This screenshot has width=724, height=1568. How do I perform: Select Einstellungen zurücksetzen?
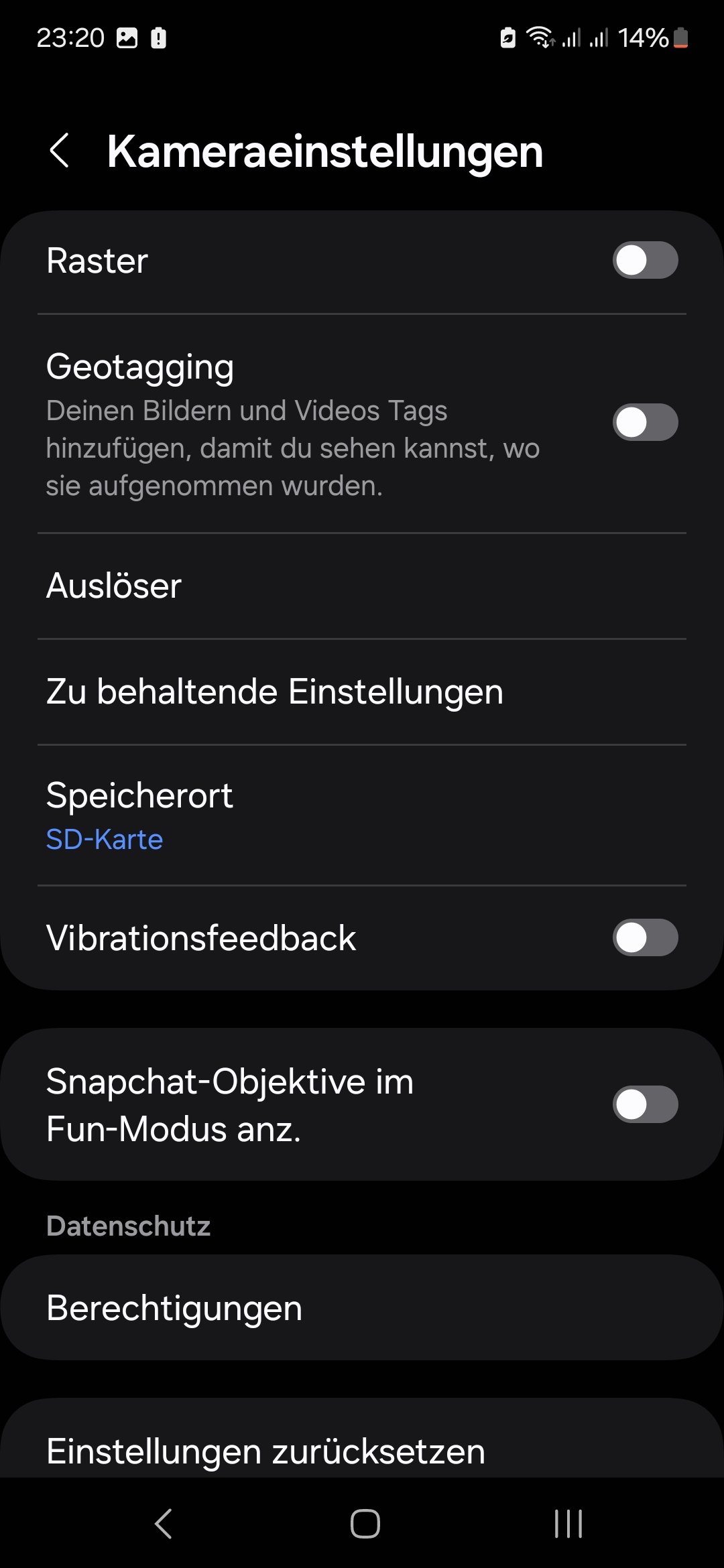(362, 1451)
